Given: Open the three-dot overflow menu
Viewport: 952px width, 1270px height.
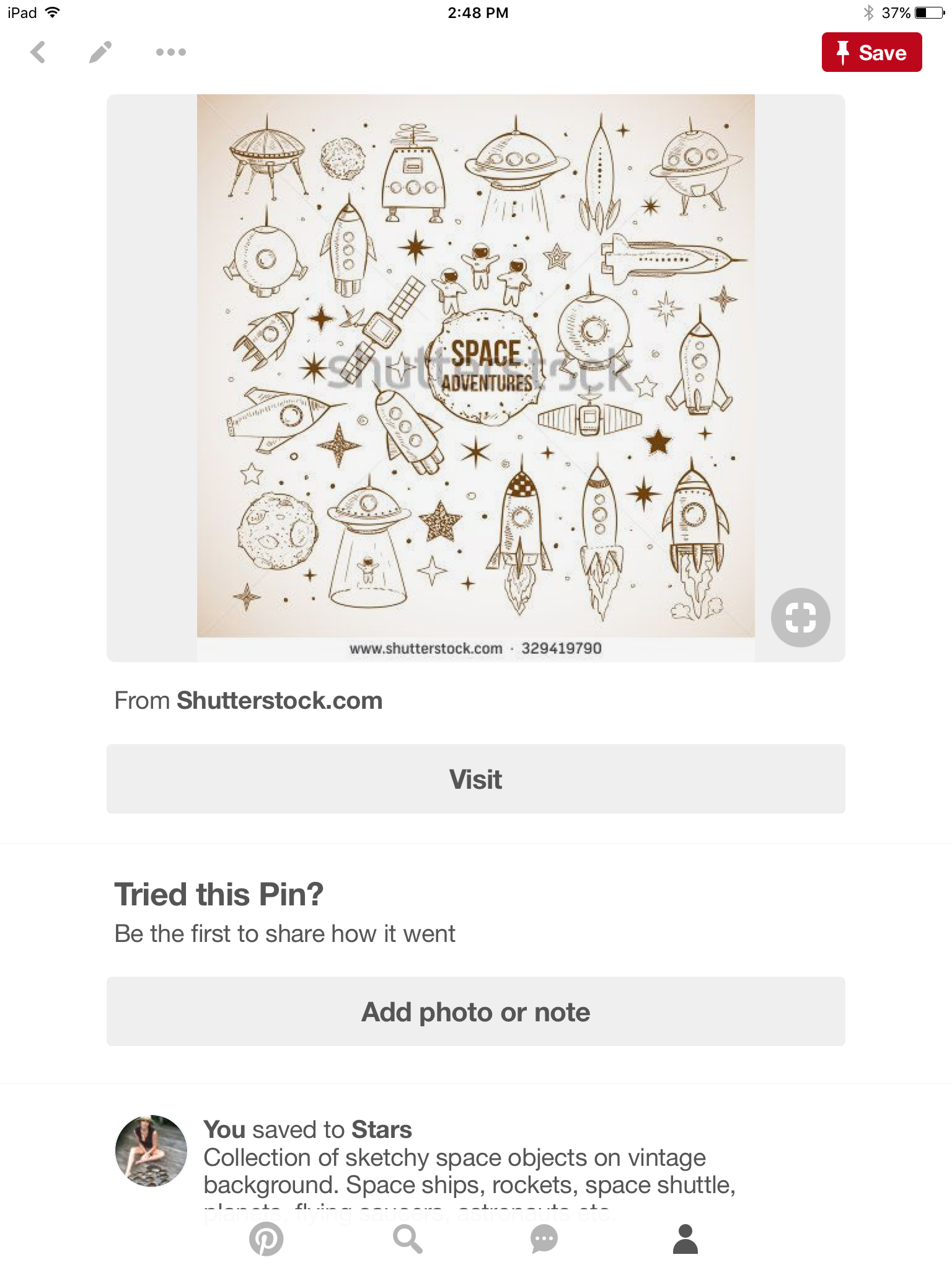Looking at the screenshot, I should pyautogui.click(x=170, y=52).
